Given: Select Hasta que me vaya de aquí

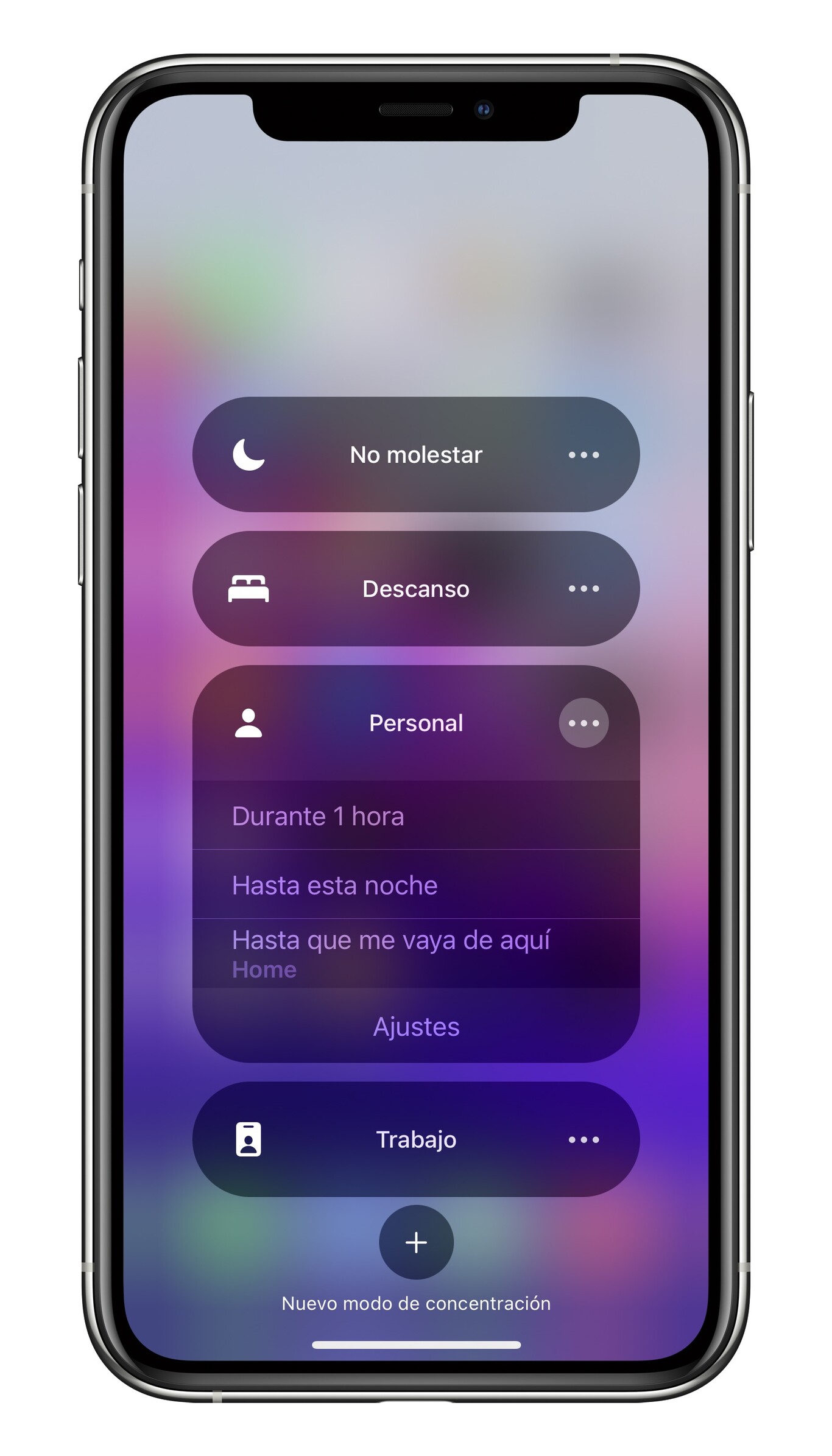Looking at the screenshot, I should (392, 941).
